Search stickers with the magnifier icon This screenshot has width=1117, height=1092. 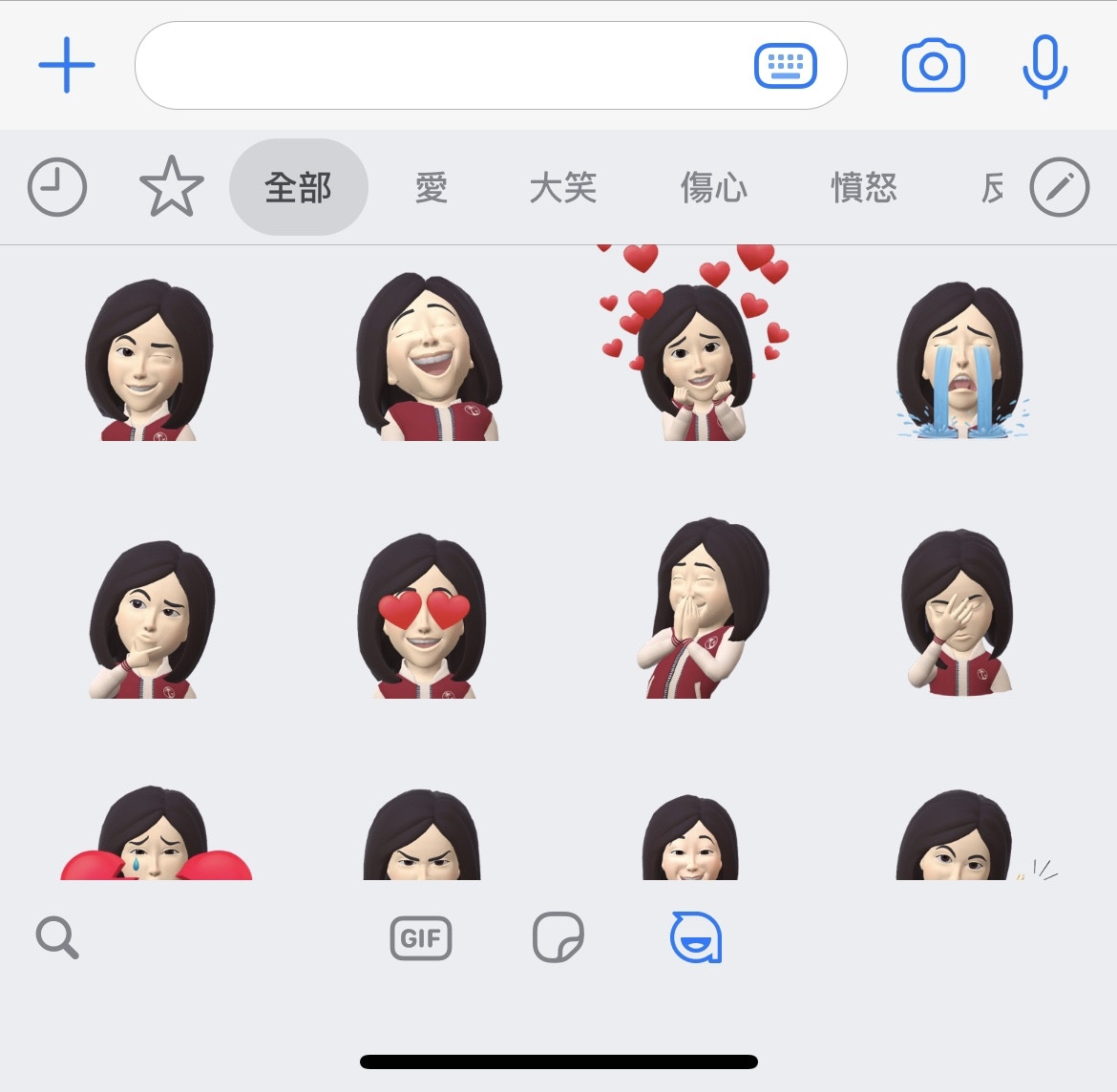click(x=57, y=937)
